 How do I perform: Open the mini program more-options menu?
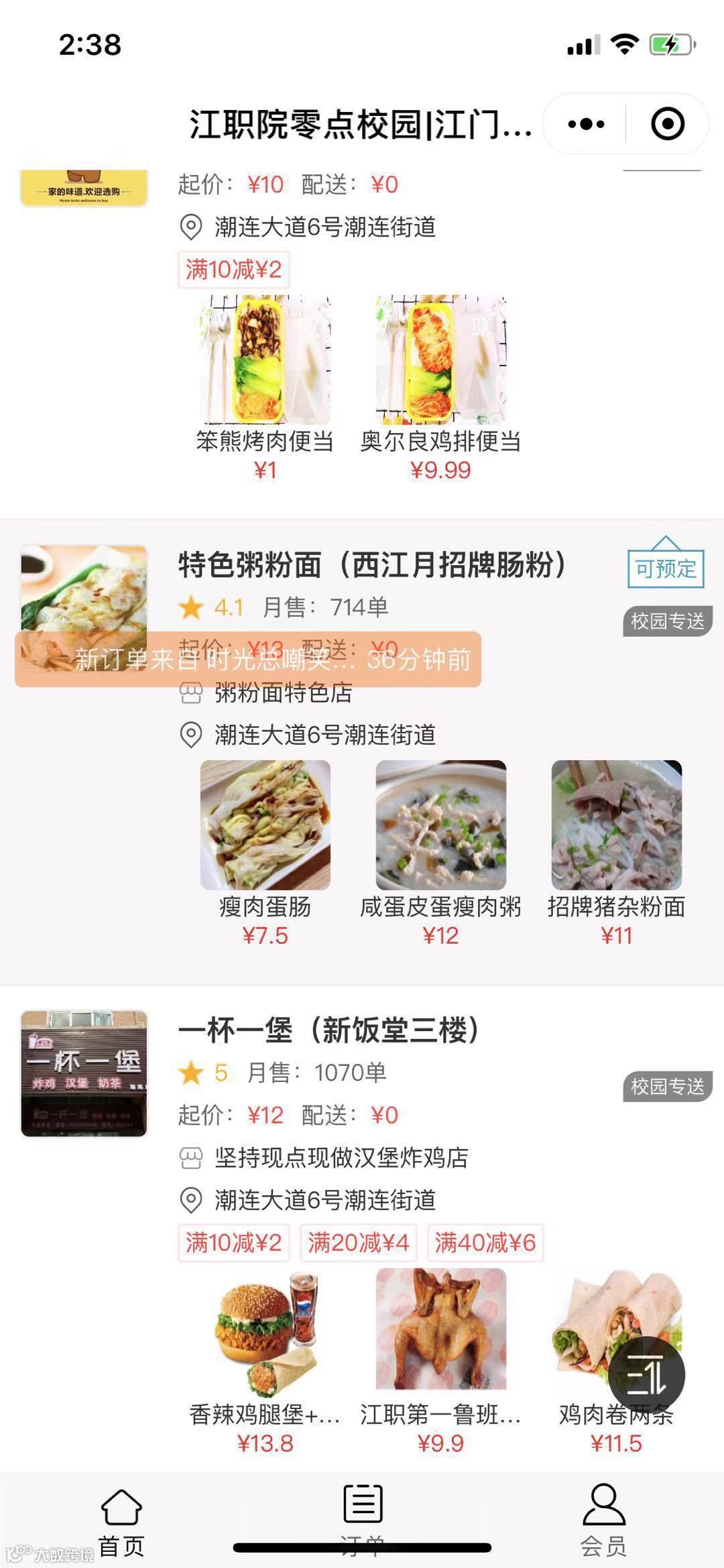pyautogui.click(x=585, y=124)
